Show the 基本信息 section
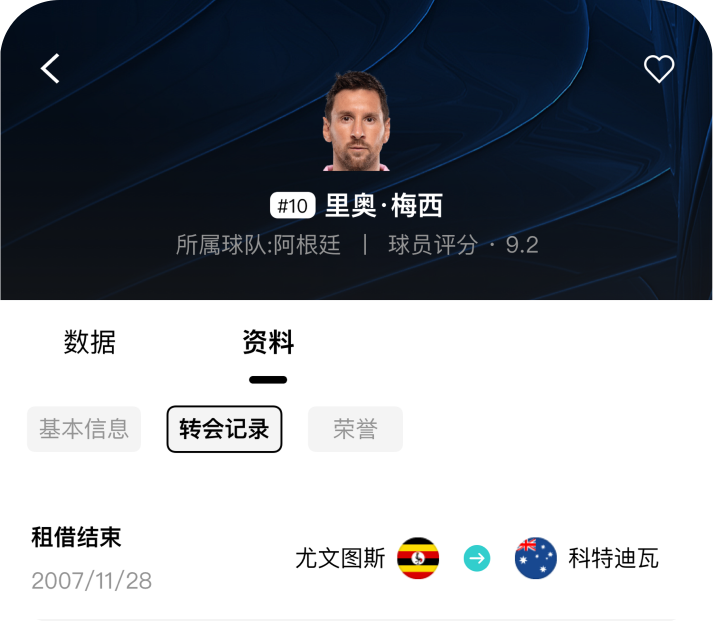 click(x=84, y=429)
